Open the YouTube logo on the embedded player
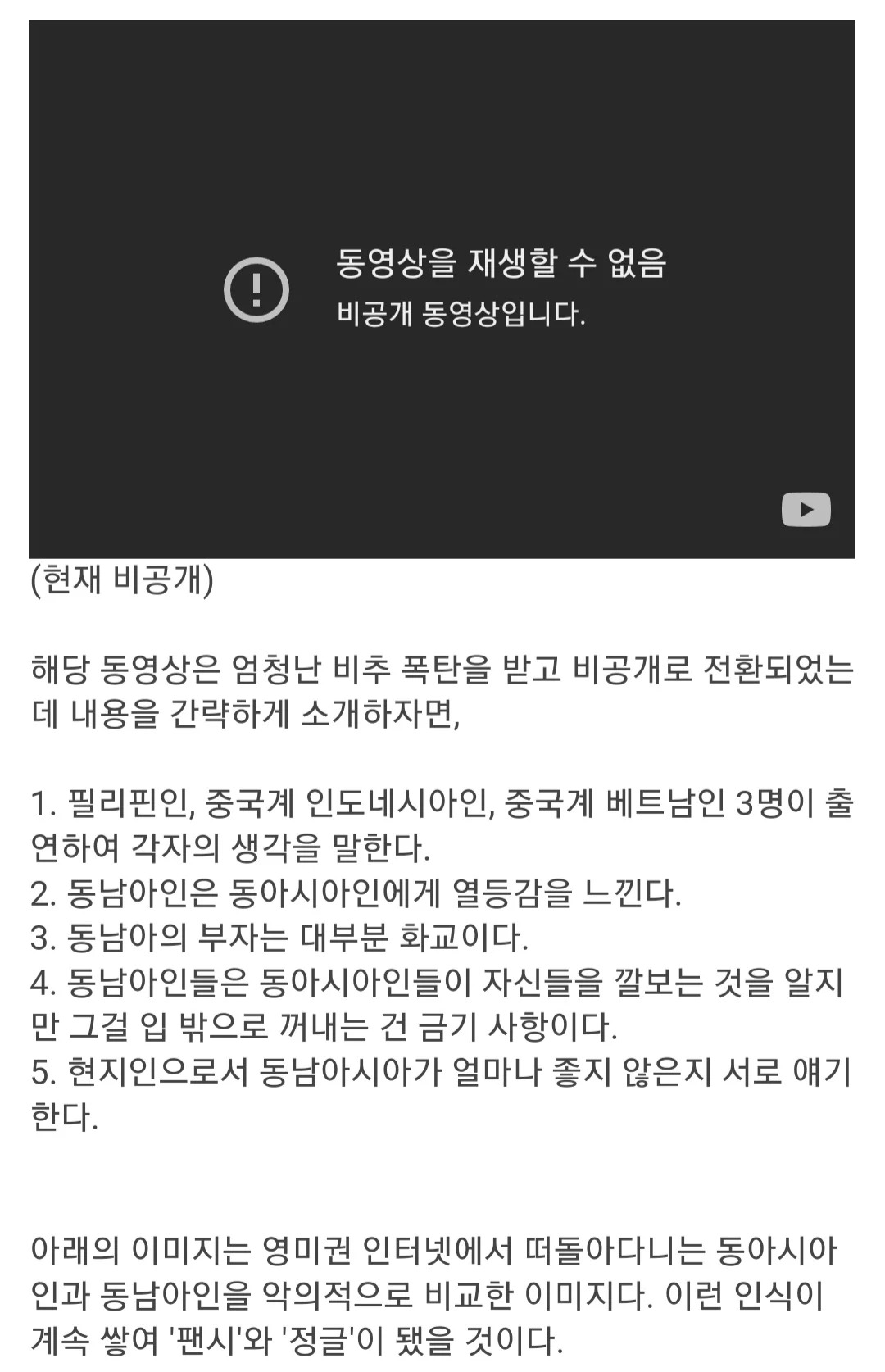 tap(806, 510)
